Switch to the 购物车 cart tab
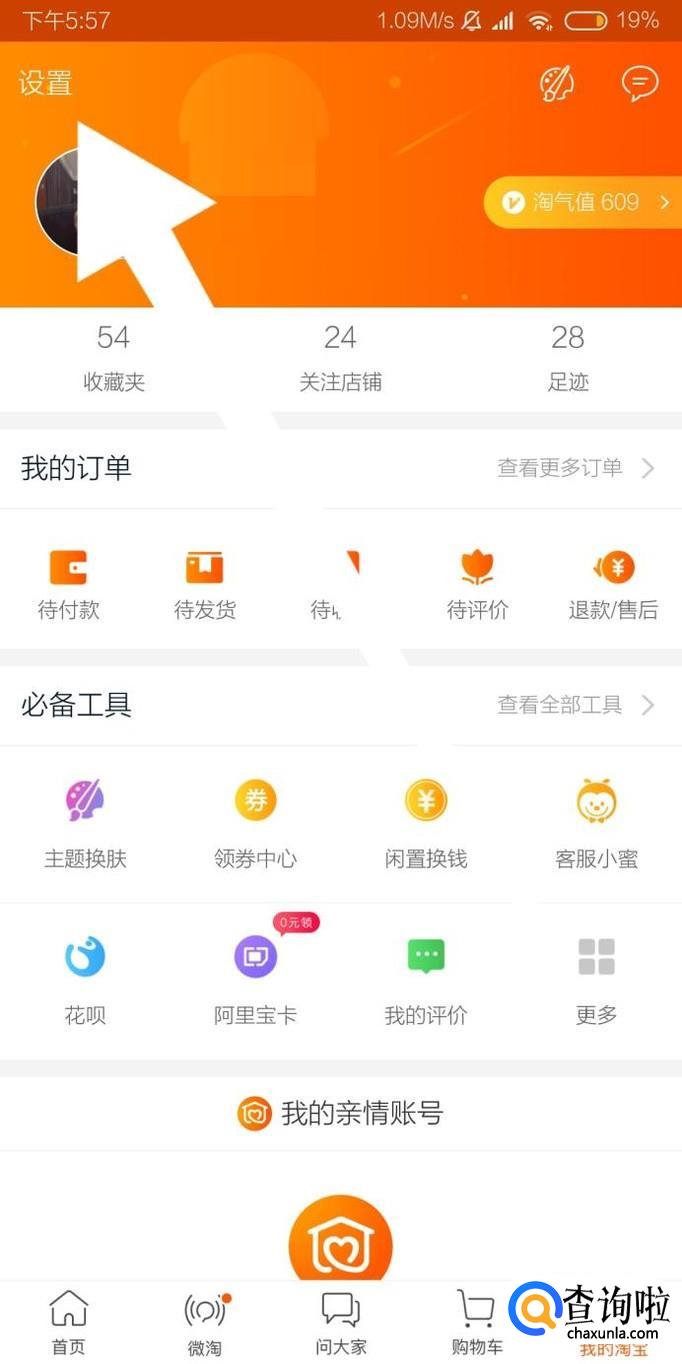 476,1321
